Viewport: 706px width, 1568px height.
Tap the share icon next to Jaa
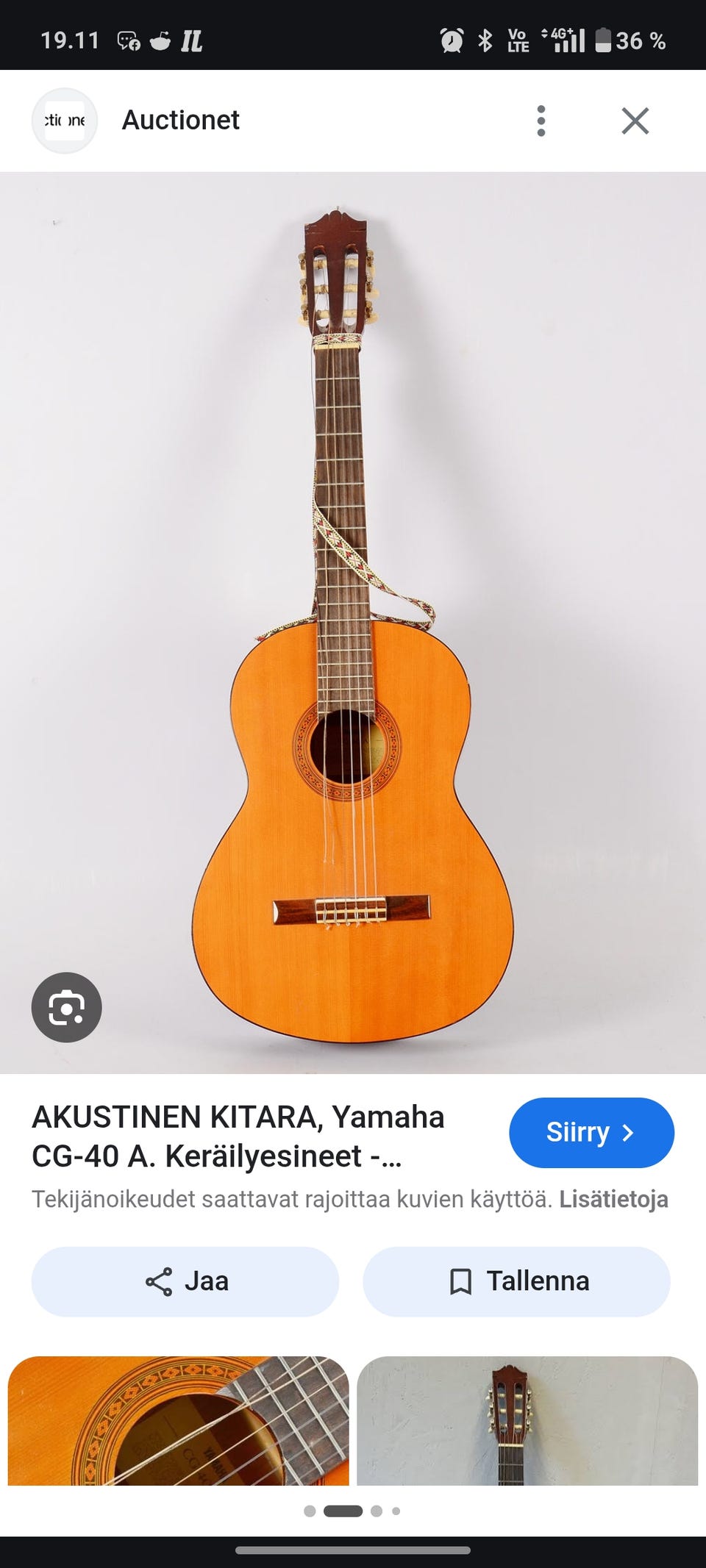coord(158,1281)
